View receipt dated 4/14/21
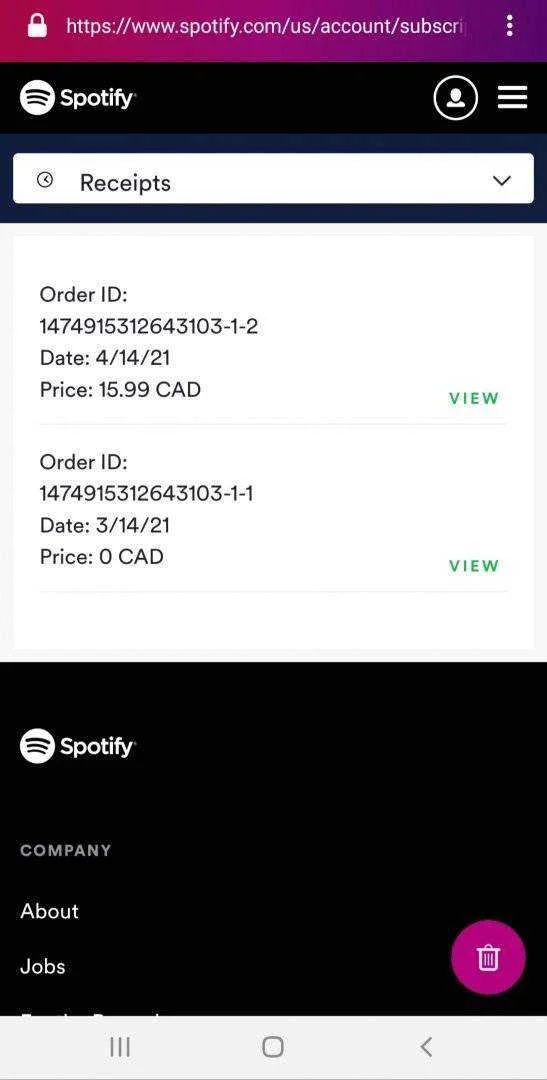Viewport: 547px width, 1080px height. [x=474, y=399]
